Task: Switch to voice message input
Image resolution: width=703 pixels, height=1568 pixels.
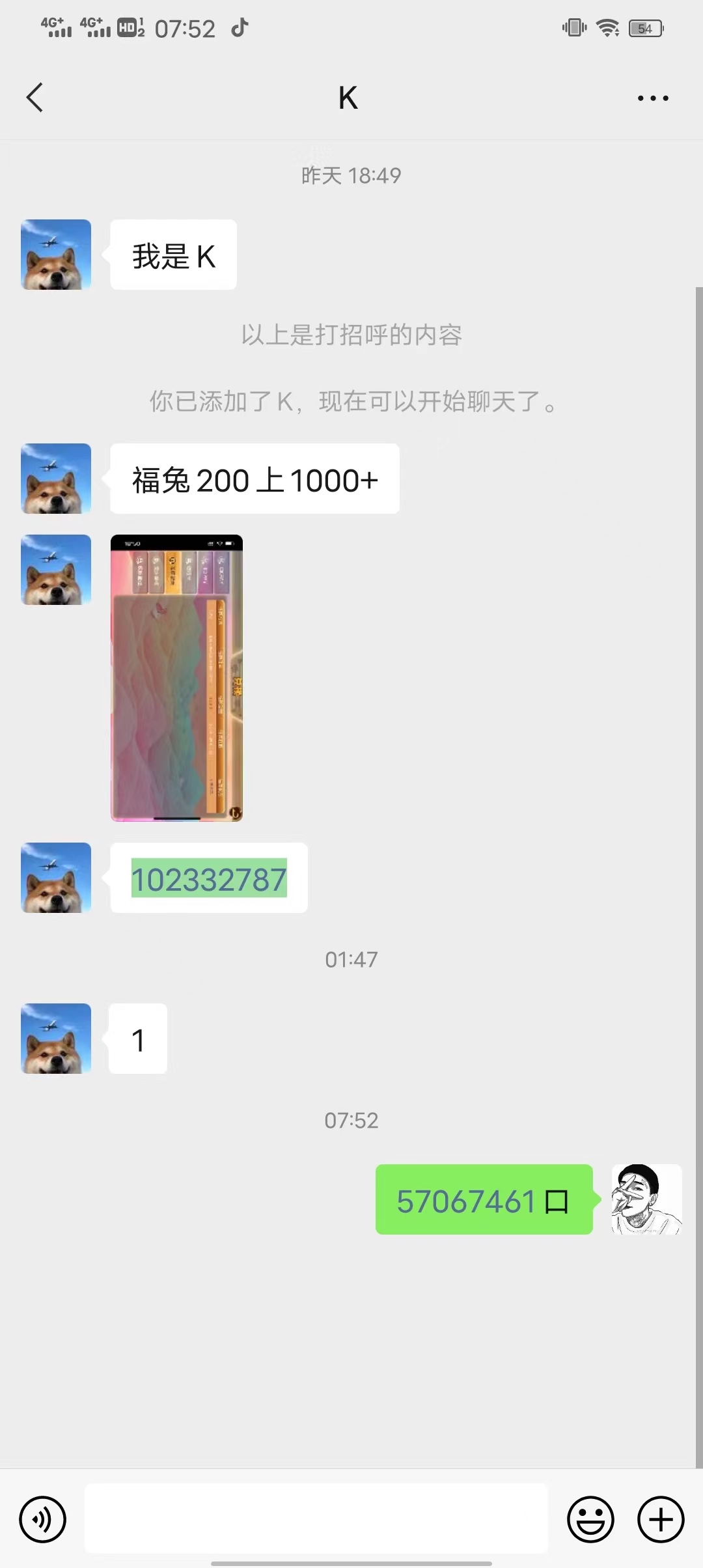Action: 43,1519
